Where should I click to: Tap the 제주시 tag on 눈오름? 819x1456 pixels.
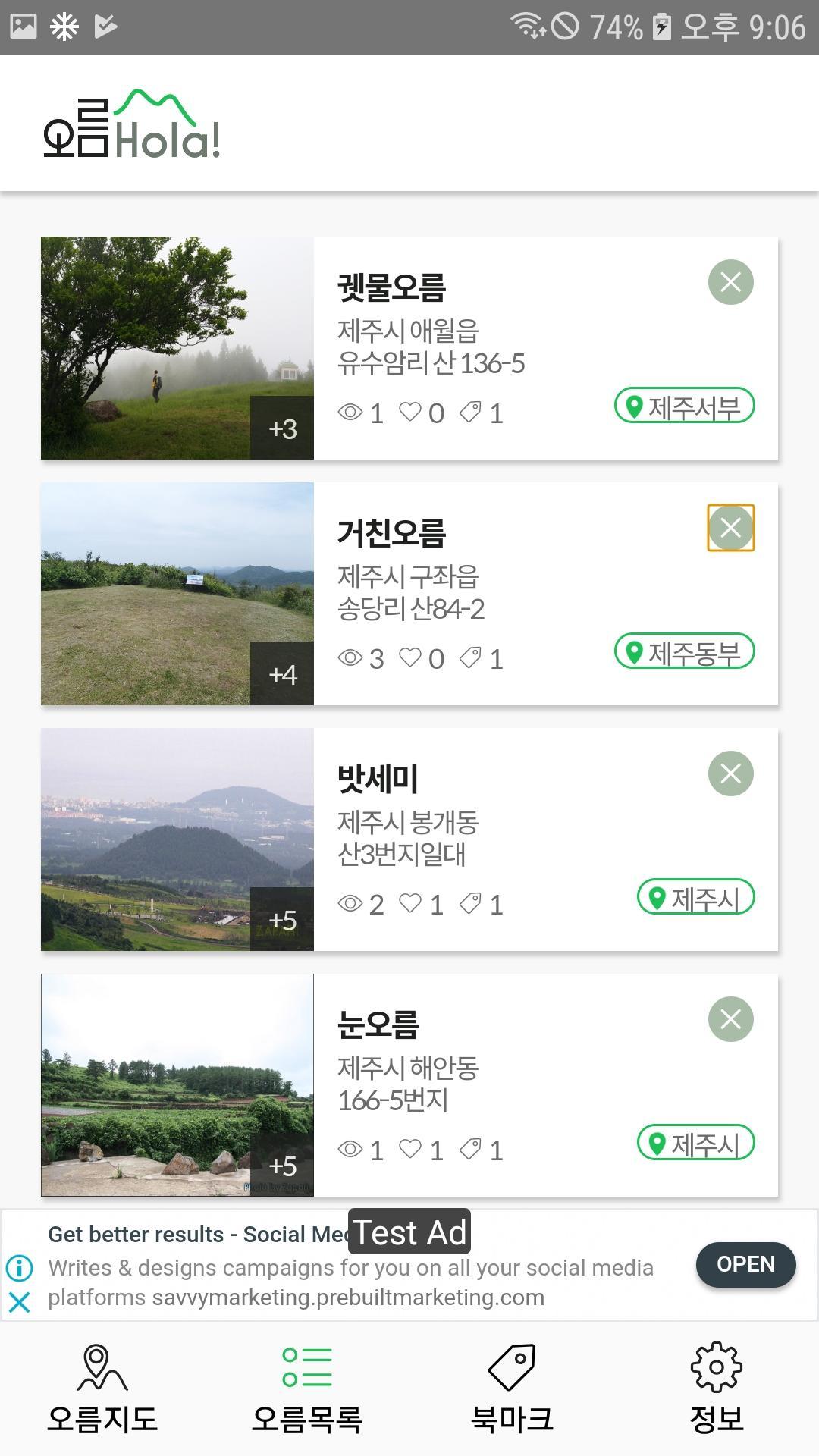coord(695,1144)
